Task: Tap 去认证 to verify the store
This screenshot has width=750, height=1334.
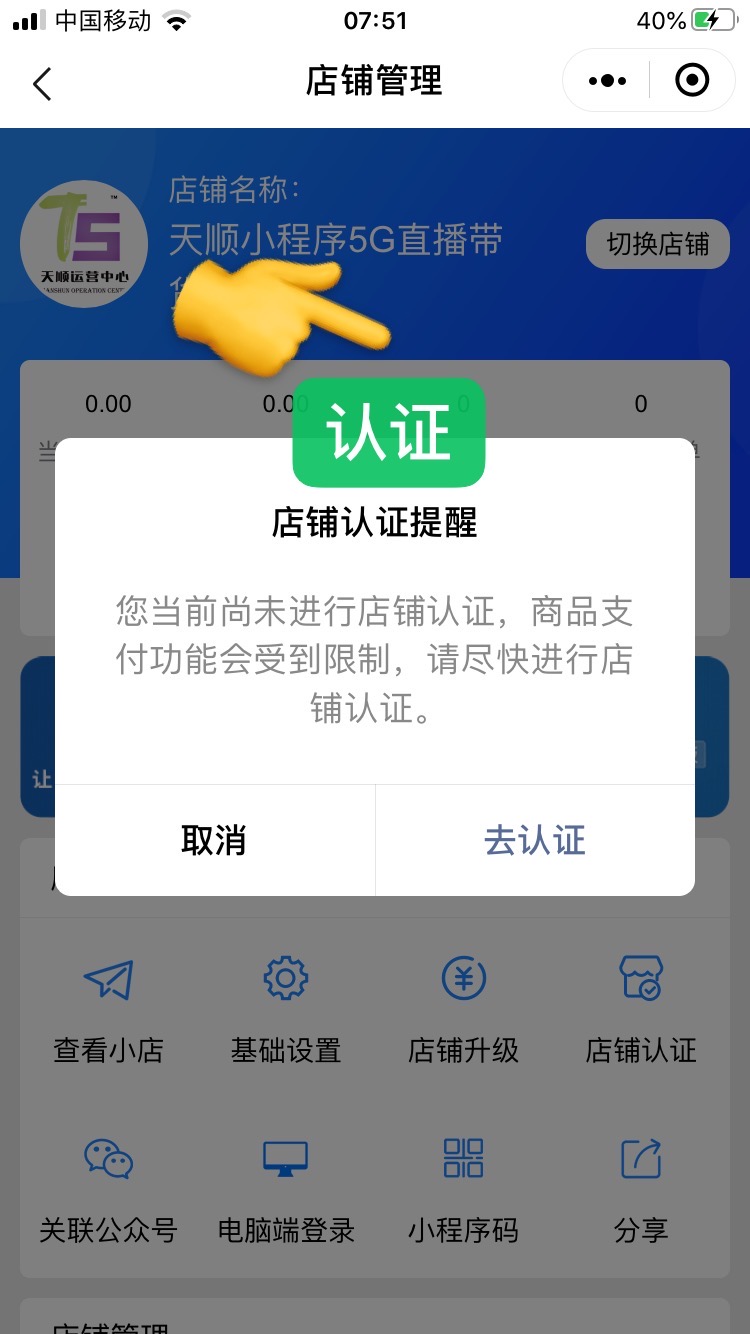Action: [534, 840]
